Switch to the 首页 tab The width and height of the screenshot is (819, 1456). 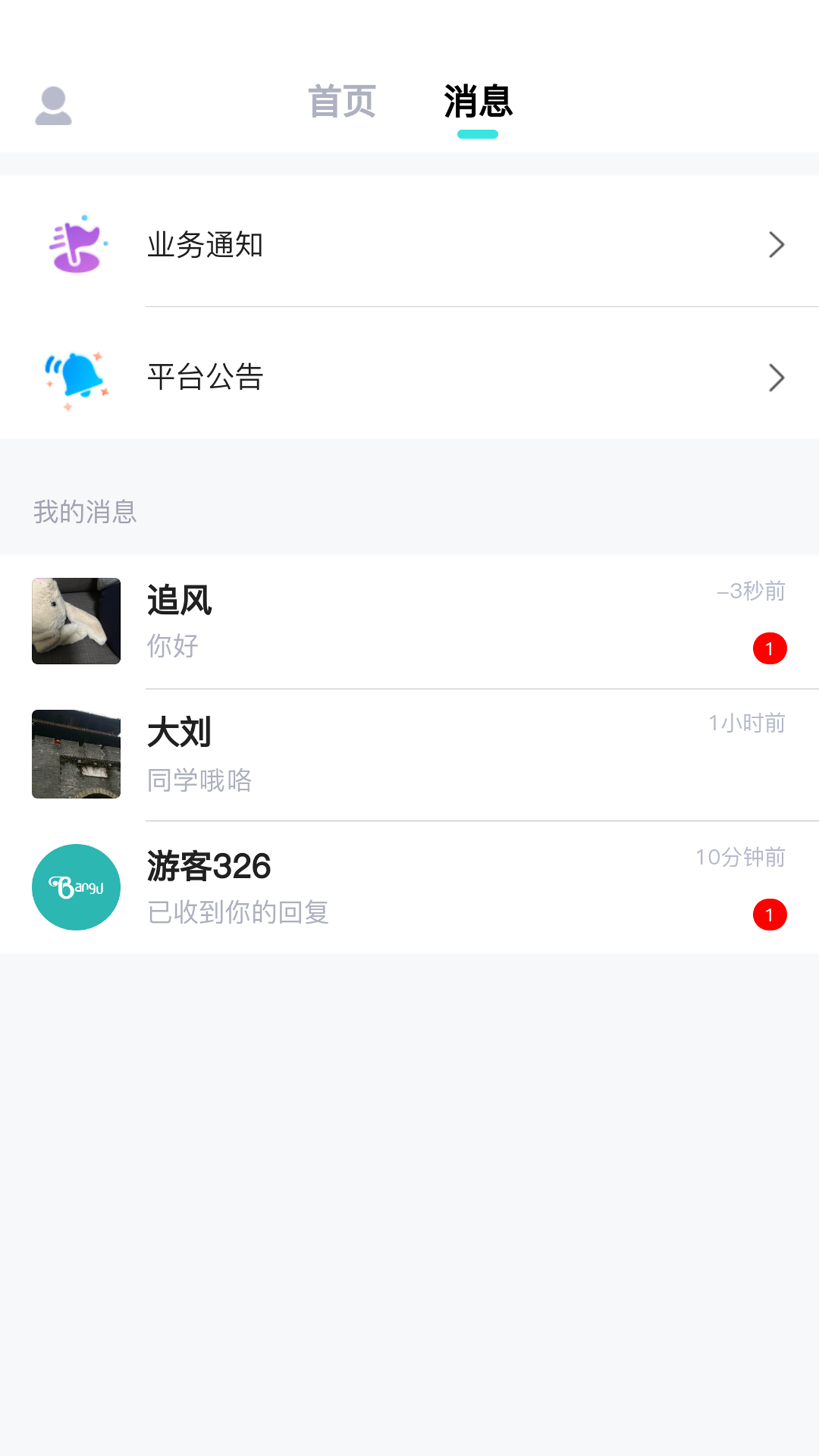342,100
